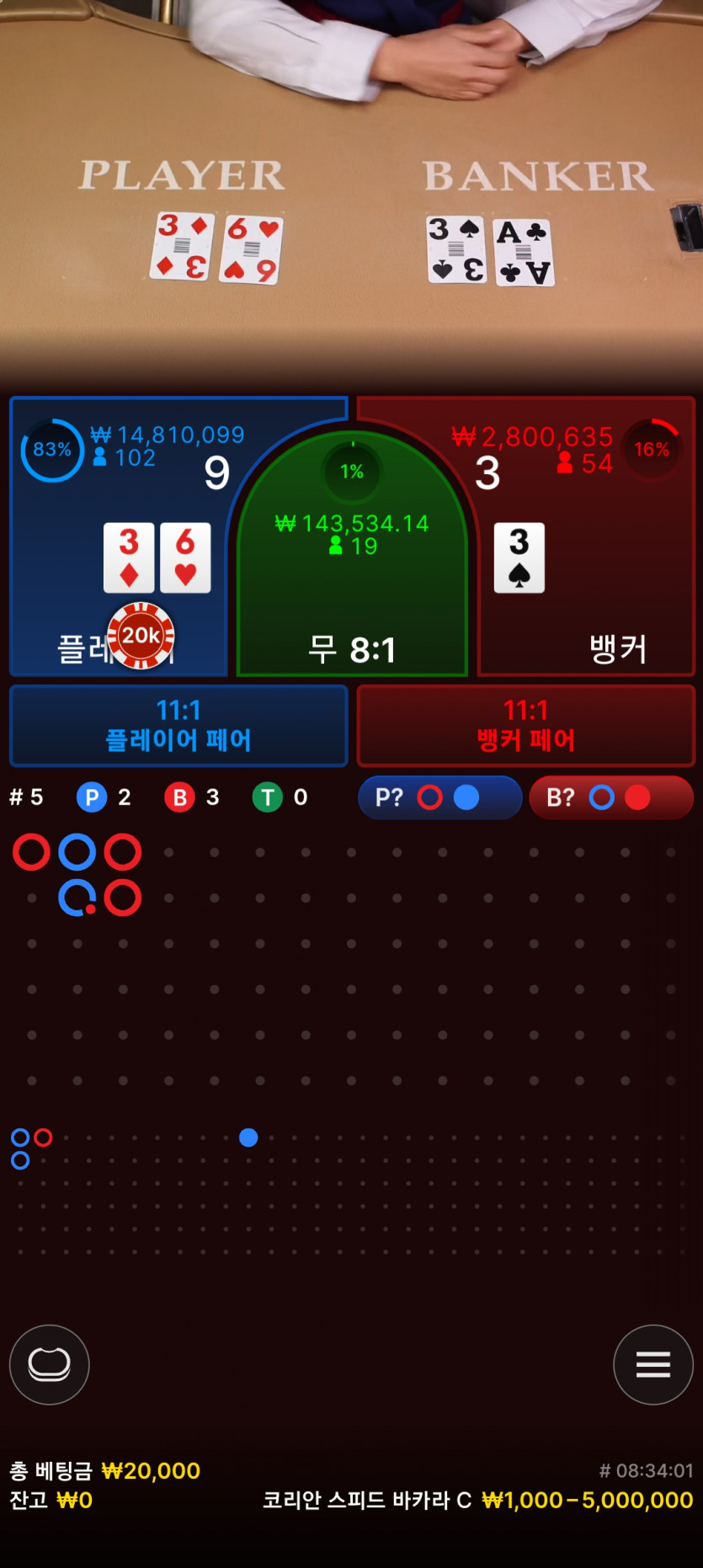This screenshot has height=1568, width=703.
Task: Preview next Player result with P? button
Action: [439, 797]
